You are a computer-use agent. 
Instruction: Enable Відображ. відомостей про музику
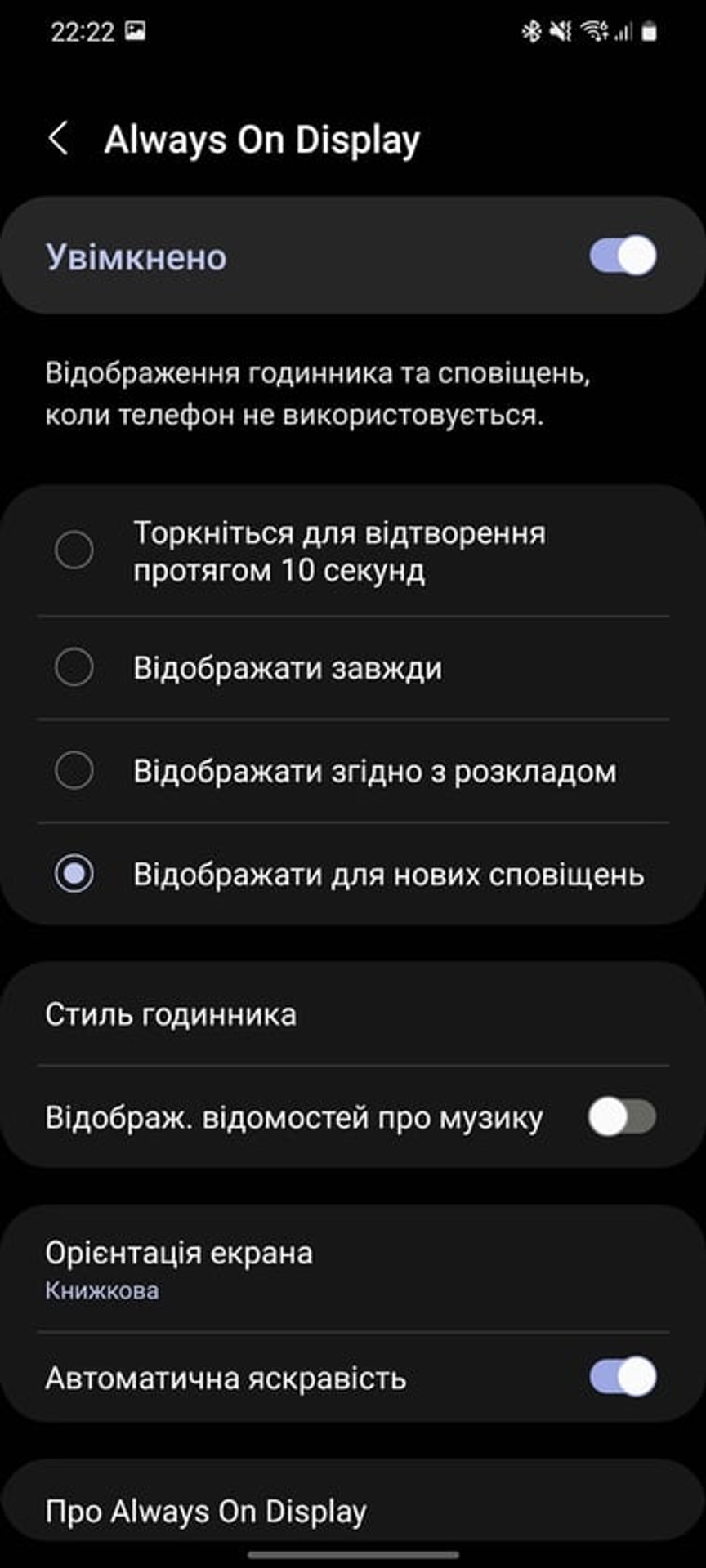pos(623,1117)
